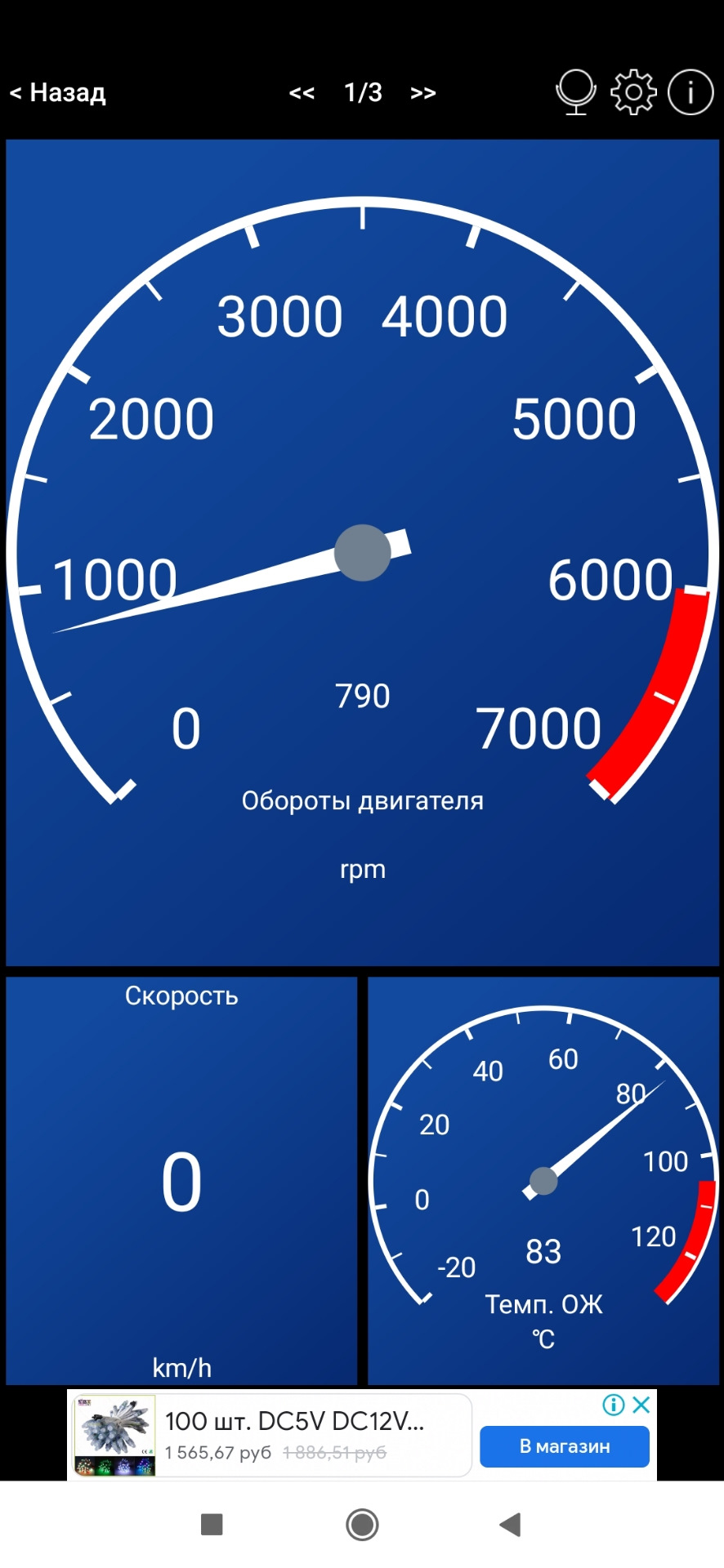Open the Скорость speed widget
This screenshot has height=1568, width=724.
181,1180
